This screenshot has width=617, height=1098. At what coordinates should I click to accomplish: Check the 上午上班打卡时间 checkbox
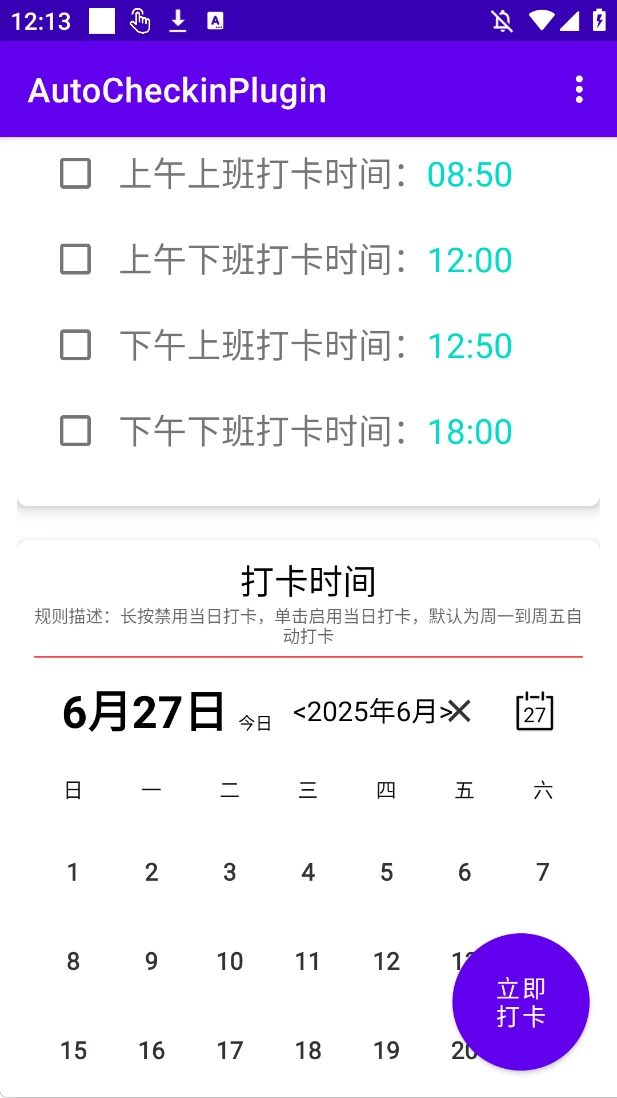click(76, 174)
